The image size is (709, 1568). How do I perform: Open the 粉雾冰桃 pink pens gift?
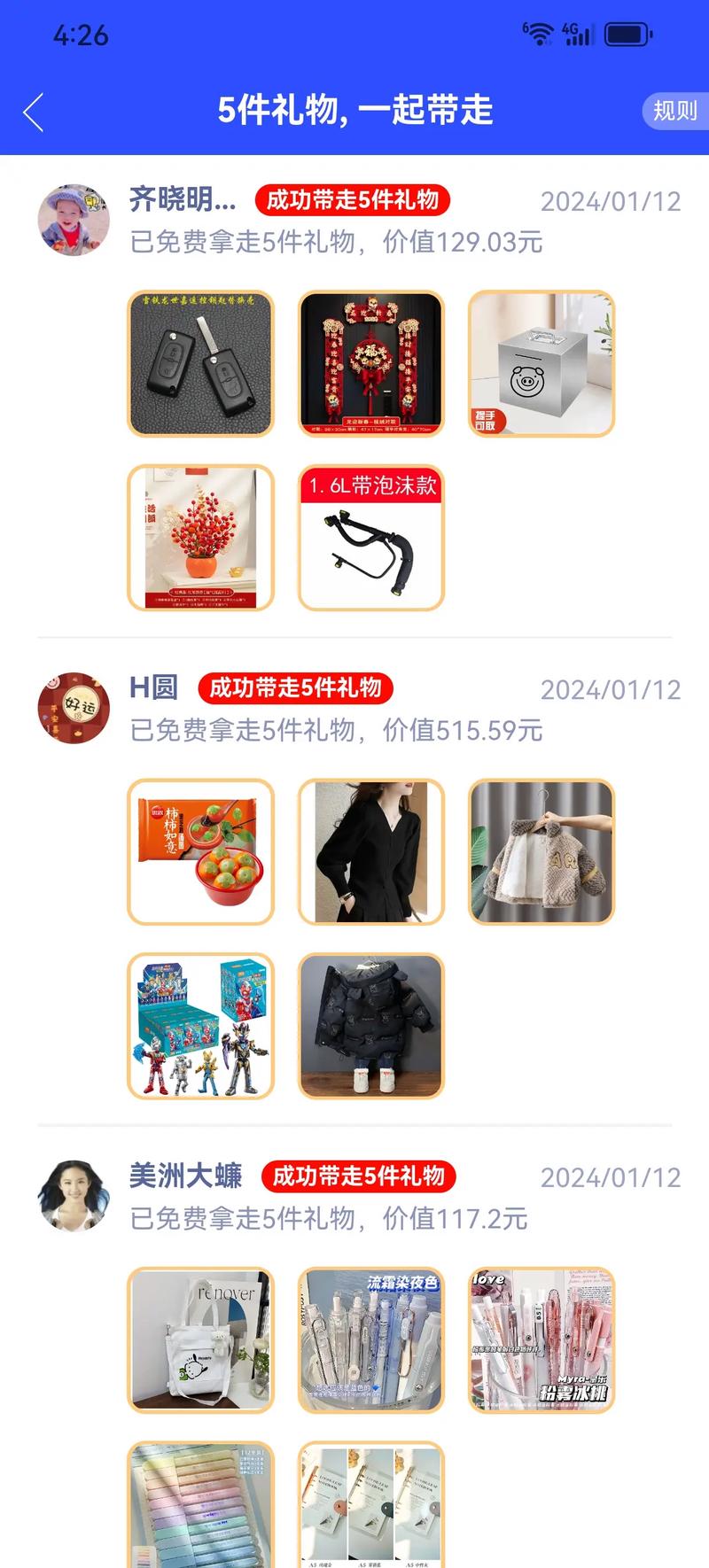point(541,1340)
